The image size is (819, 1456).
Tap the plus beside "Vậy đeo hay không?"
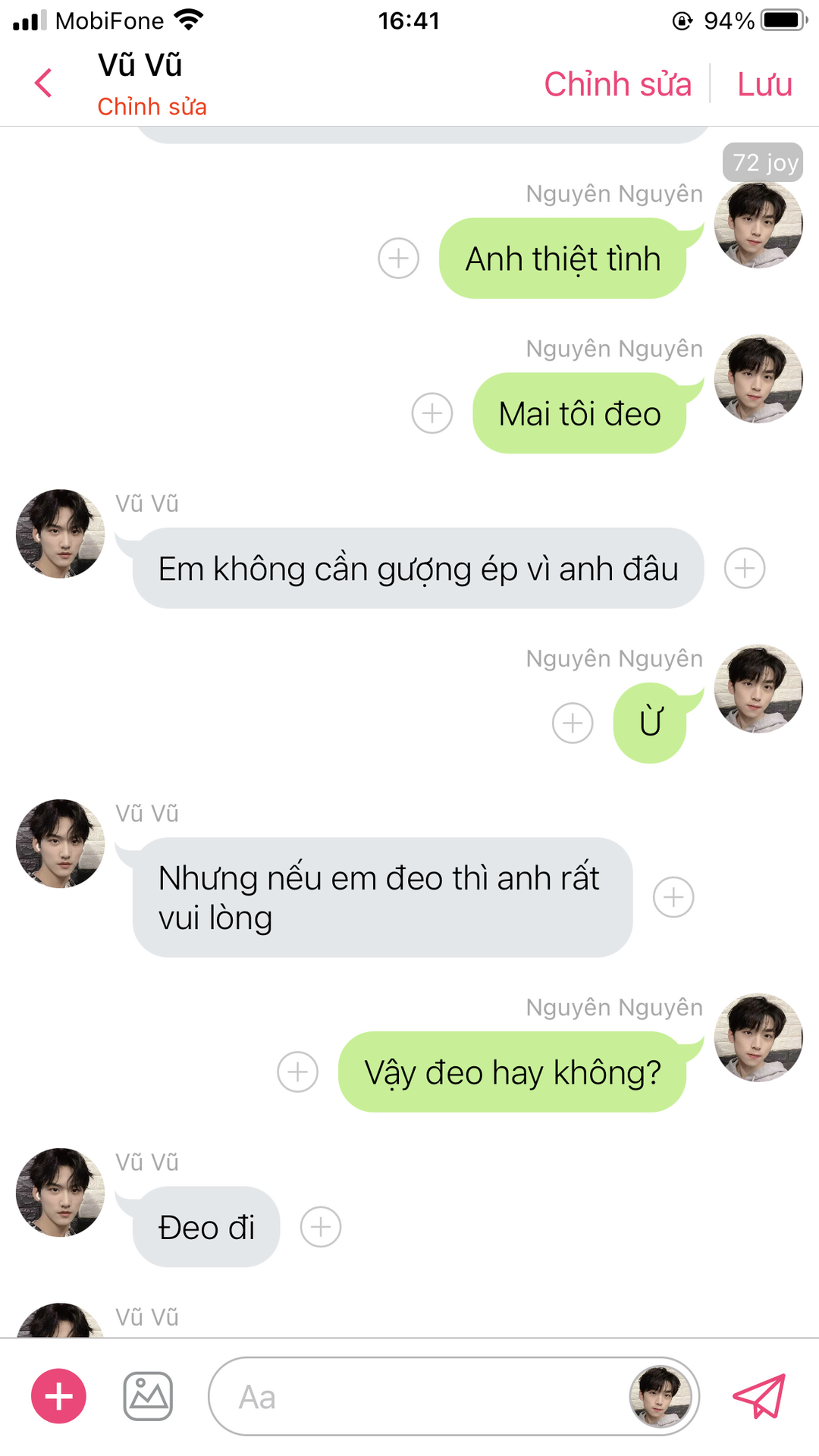pos(298,1072)
